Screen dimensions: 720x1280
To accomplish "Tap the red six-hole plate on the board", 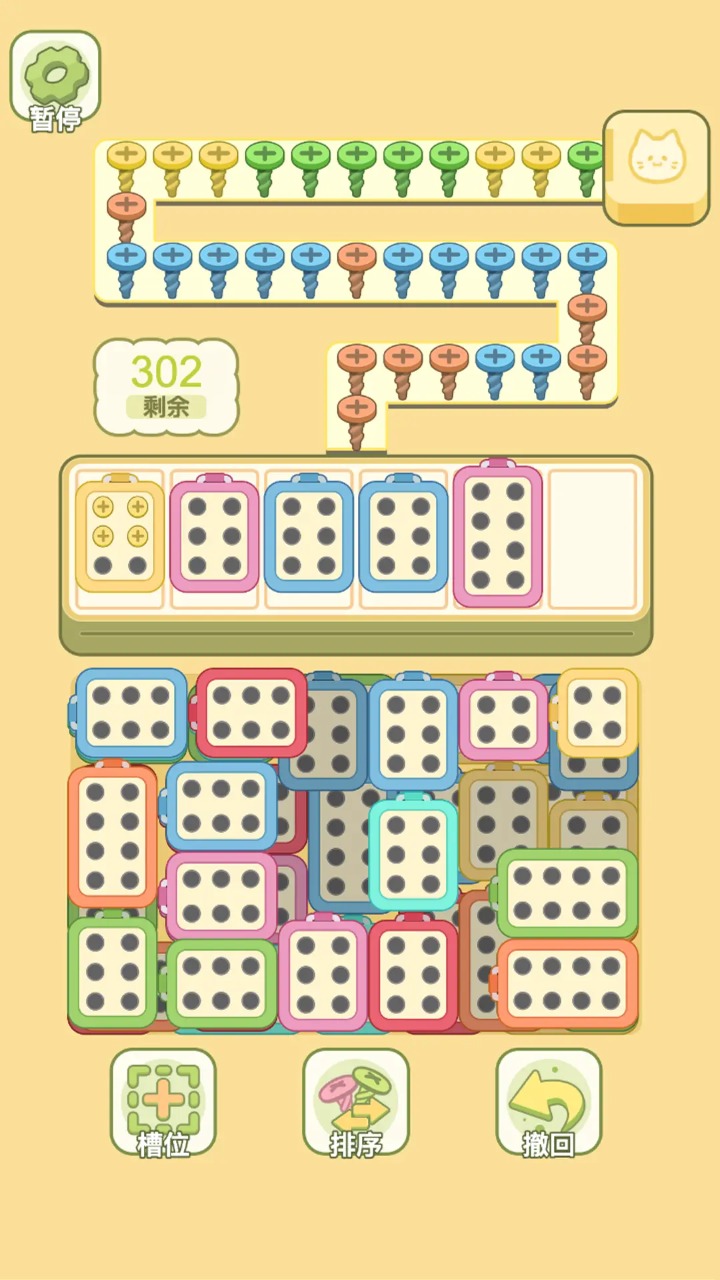I will click(x=249, y=715).
